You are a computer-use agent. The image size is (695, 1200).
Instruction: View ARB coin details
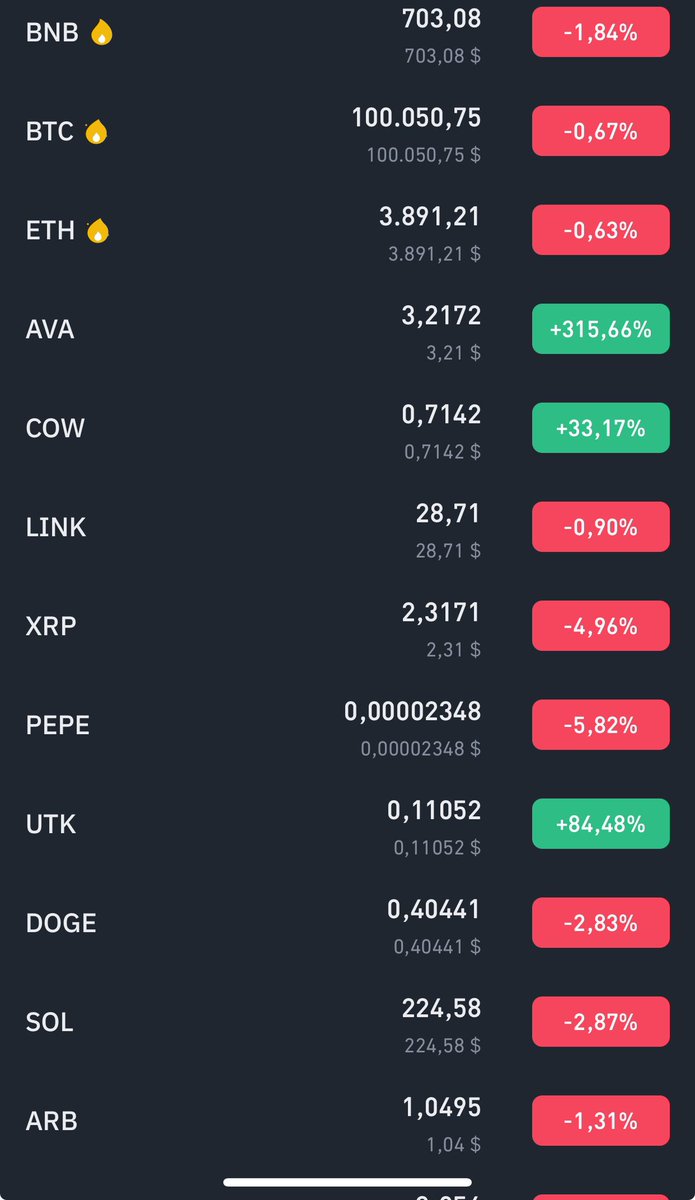coord(347,1121)
